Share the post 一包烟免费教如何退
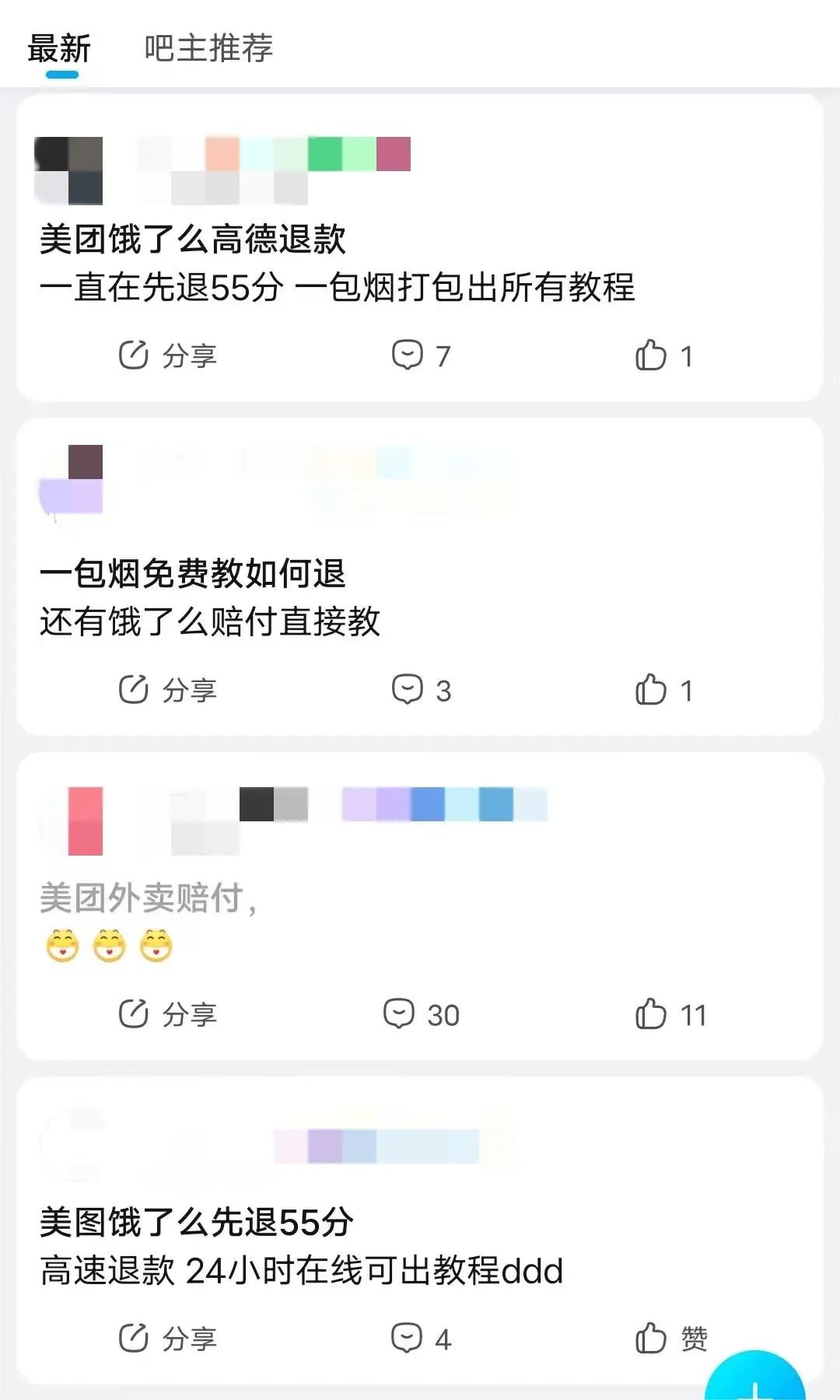Screen dimensions: 840x1400 tap(167, 690)
